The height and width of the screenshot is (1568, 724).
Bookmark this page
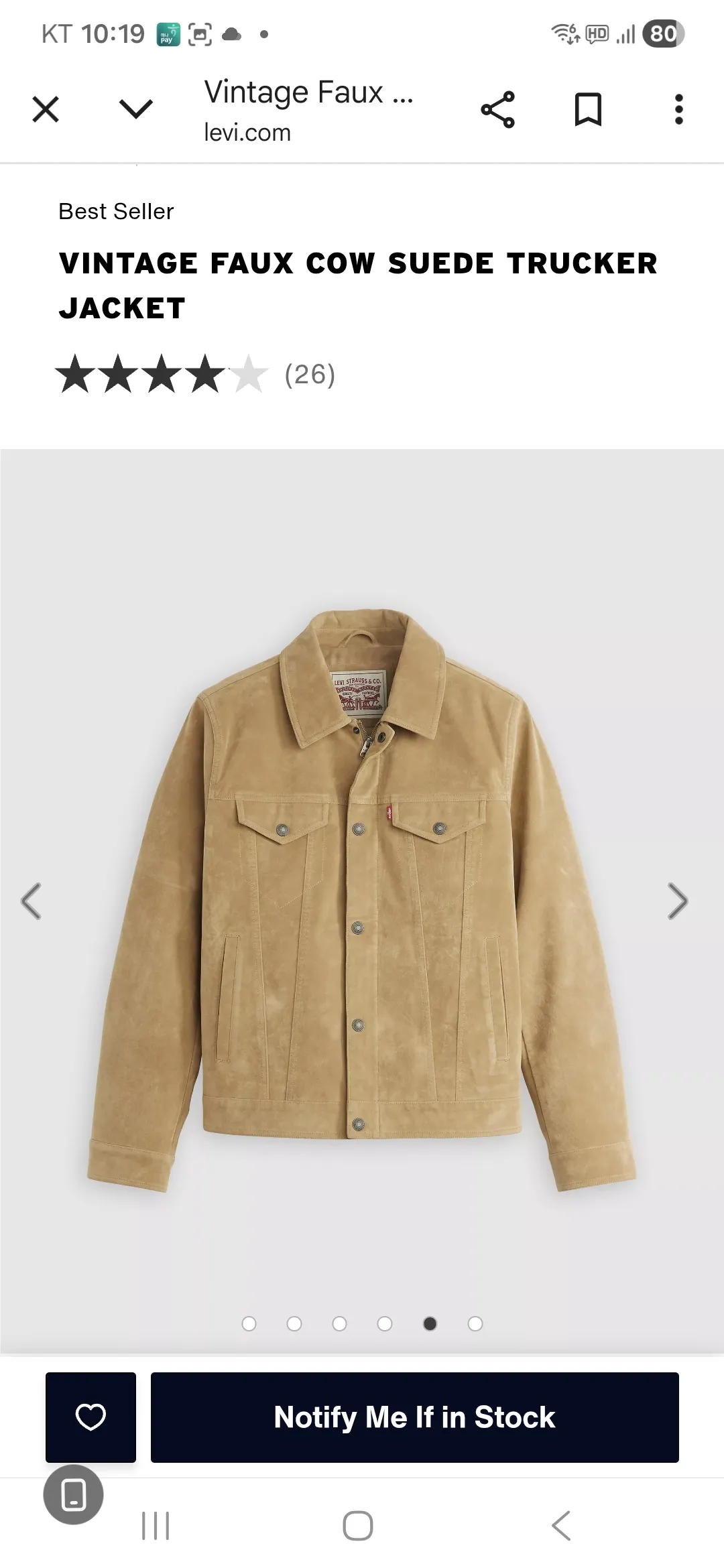click(x=588, y=109)
